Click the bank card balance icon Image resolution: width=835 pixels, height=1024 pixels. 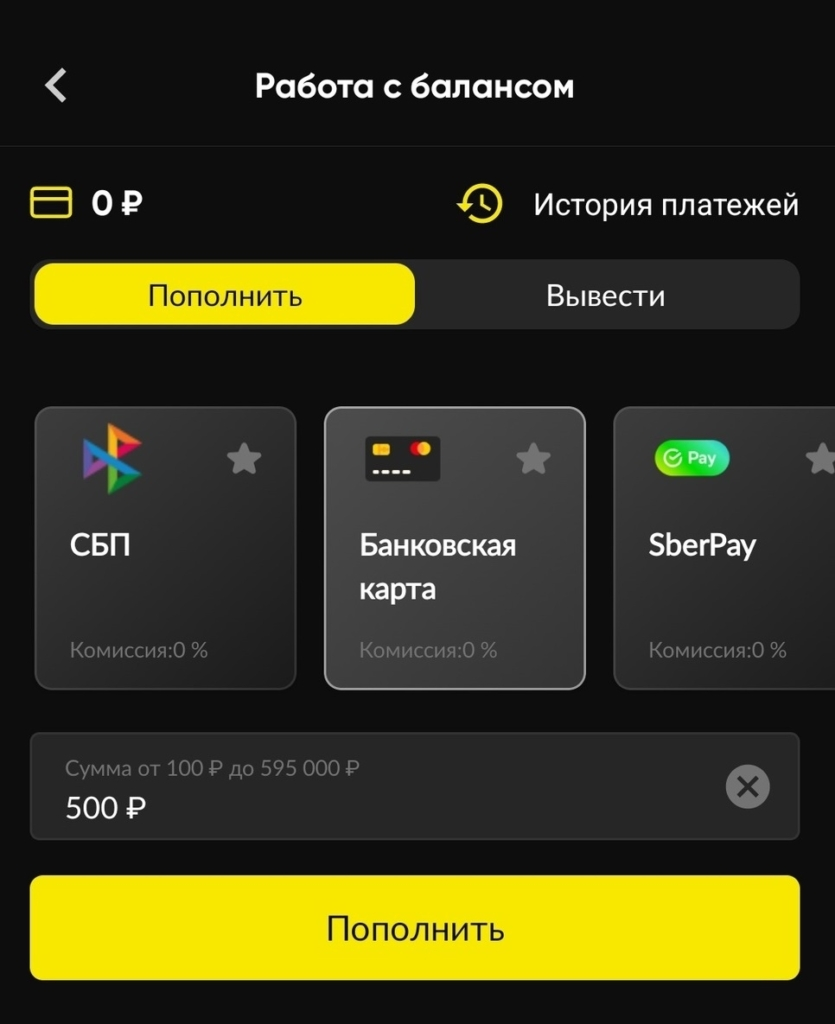click(50, 203)
